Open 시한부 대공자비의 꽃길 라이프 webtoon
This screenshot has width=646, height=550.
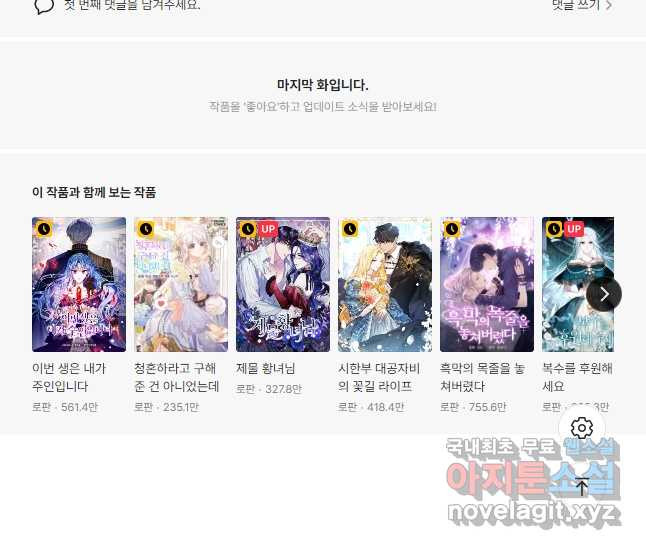(385, 284)
